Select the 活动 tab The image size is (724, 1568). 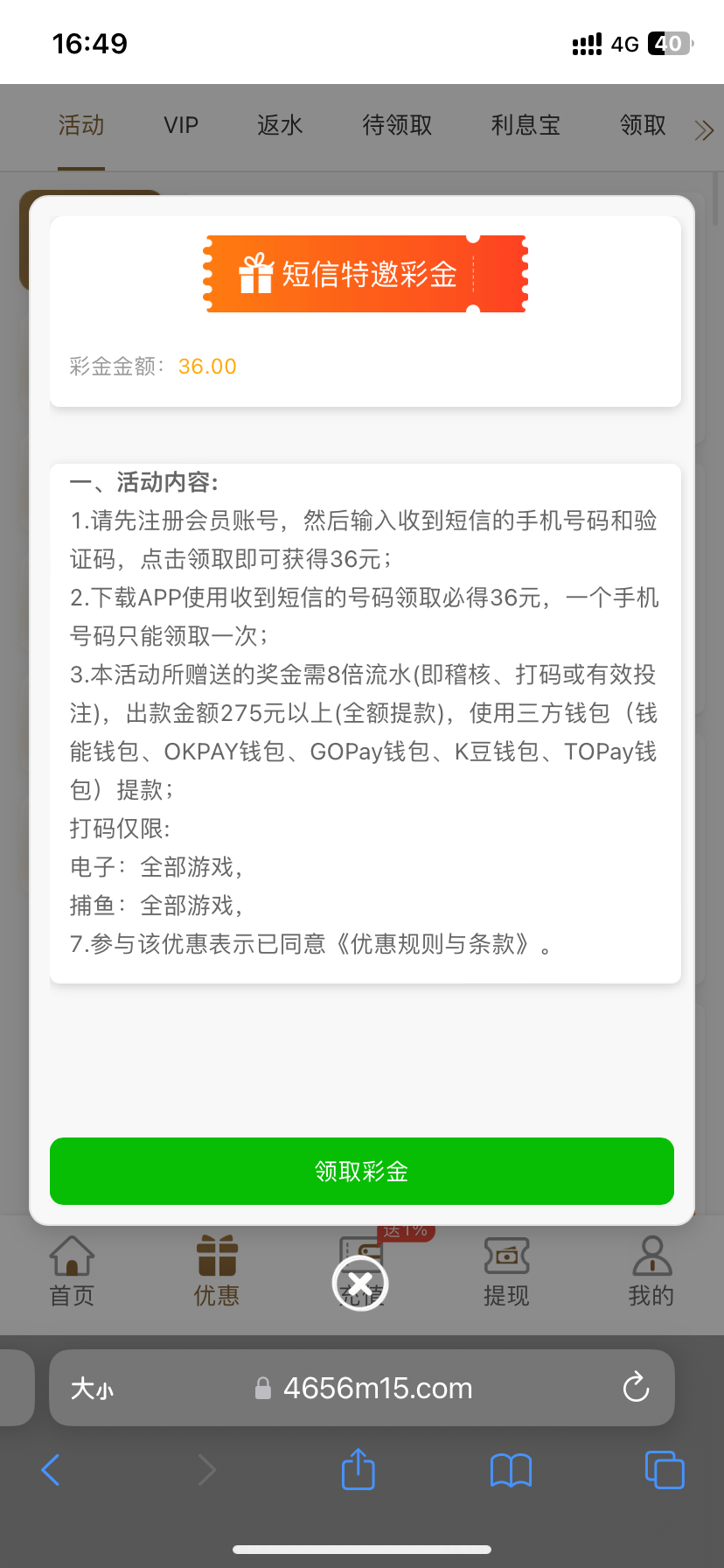pos(81,125)
